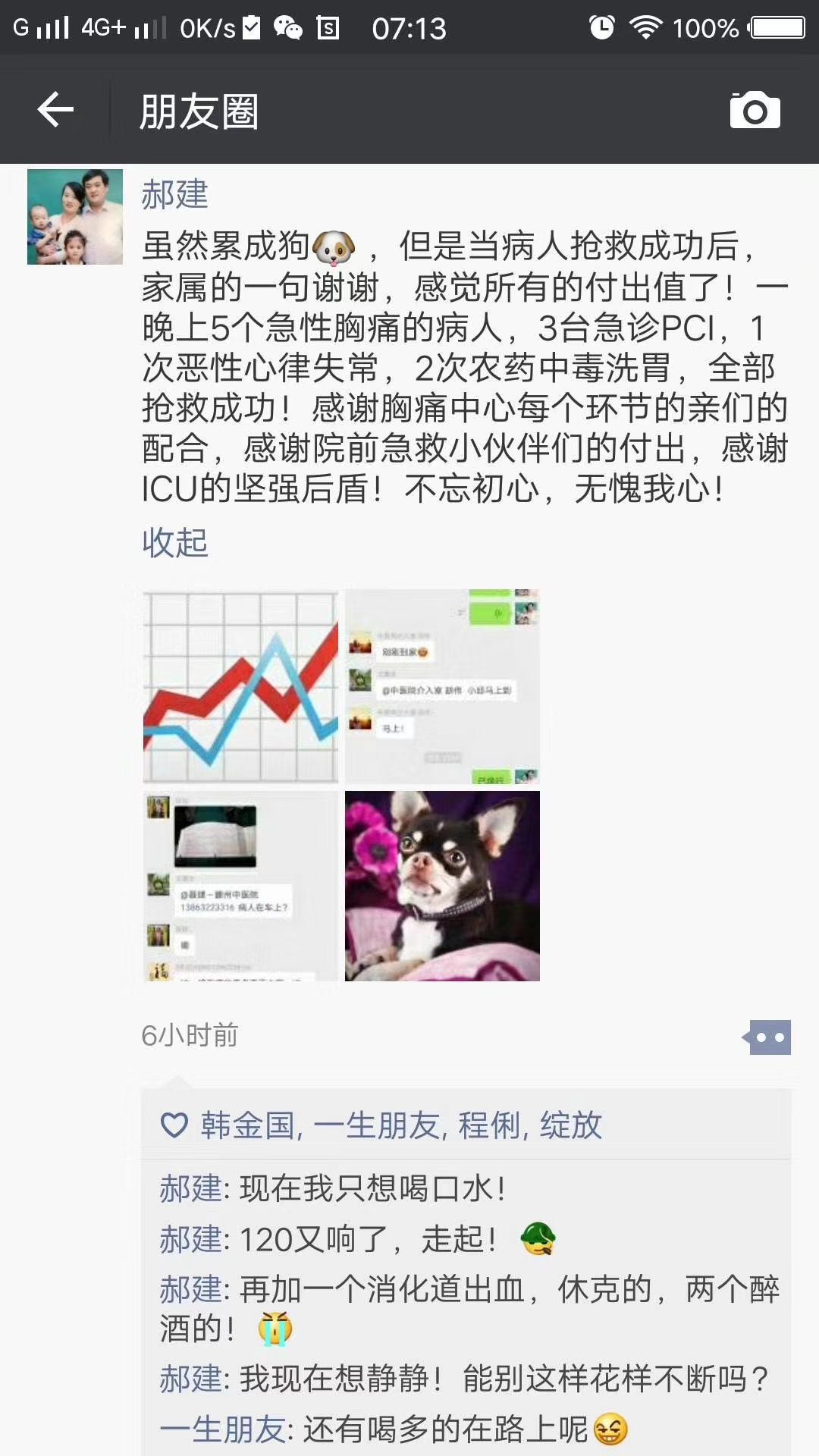Open the line chart image in the post

(x=240, y=687)
